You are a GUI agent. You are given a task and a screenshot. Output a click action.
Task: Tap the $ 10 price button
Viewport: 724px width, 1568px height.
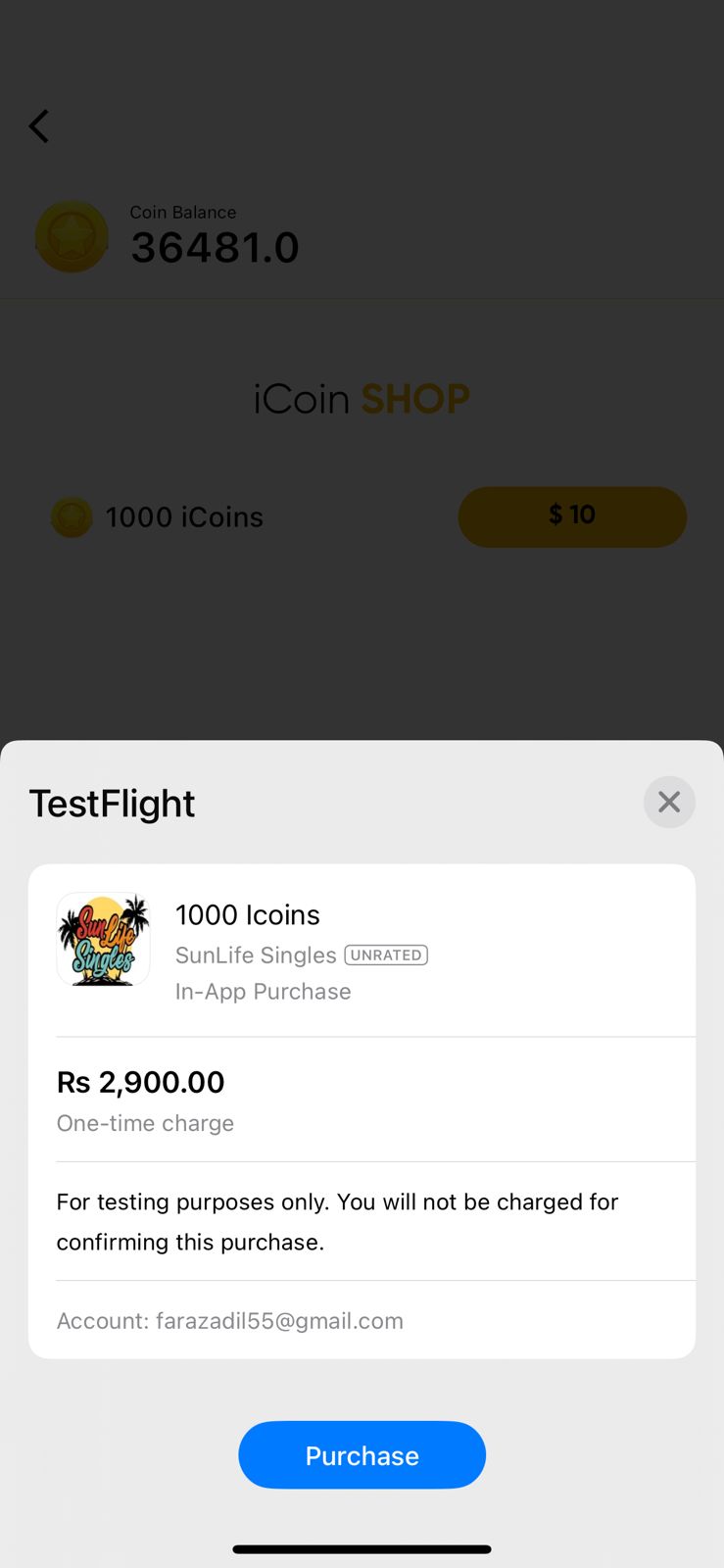[x=572, y=516]
